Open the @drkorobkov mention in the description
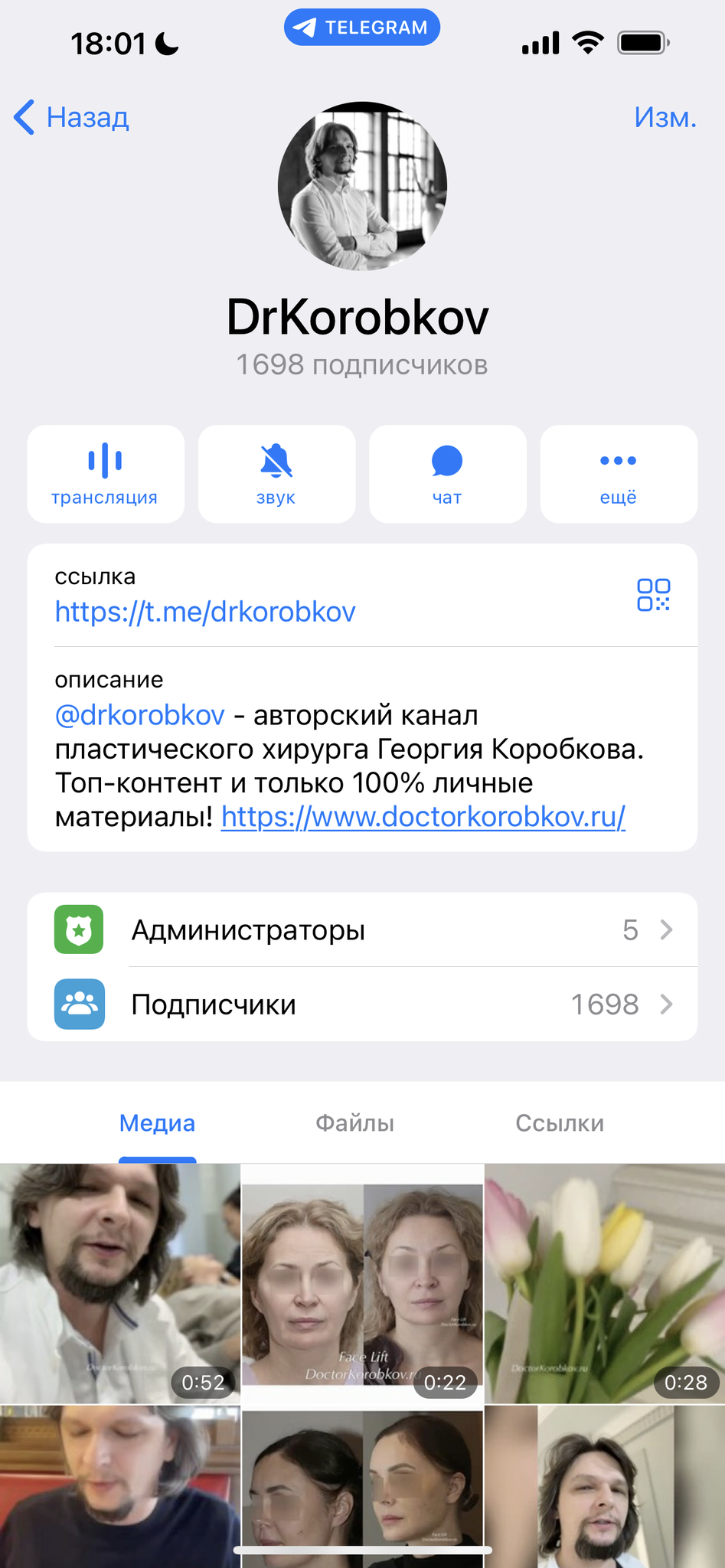Screen dimensions: 725x1568 140,715
